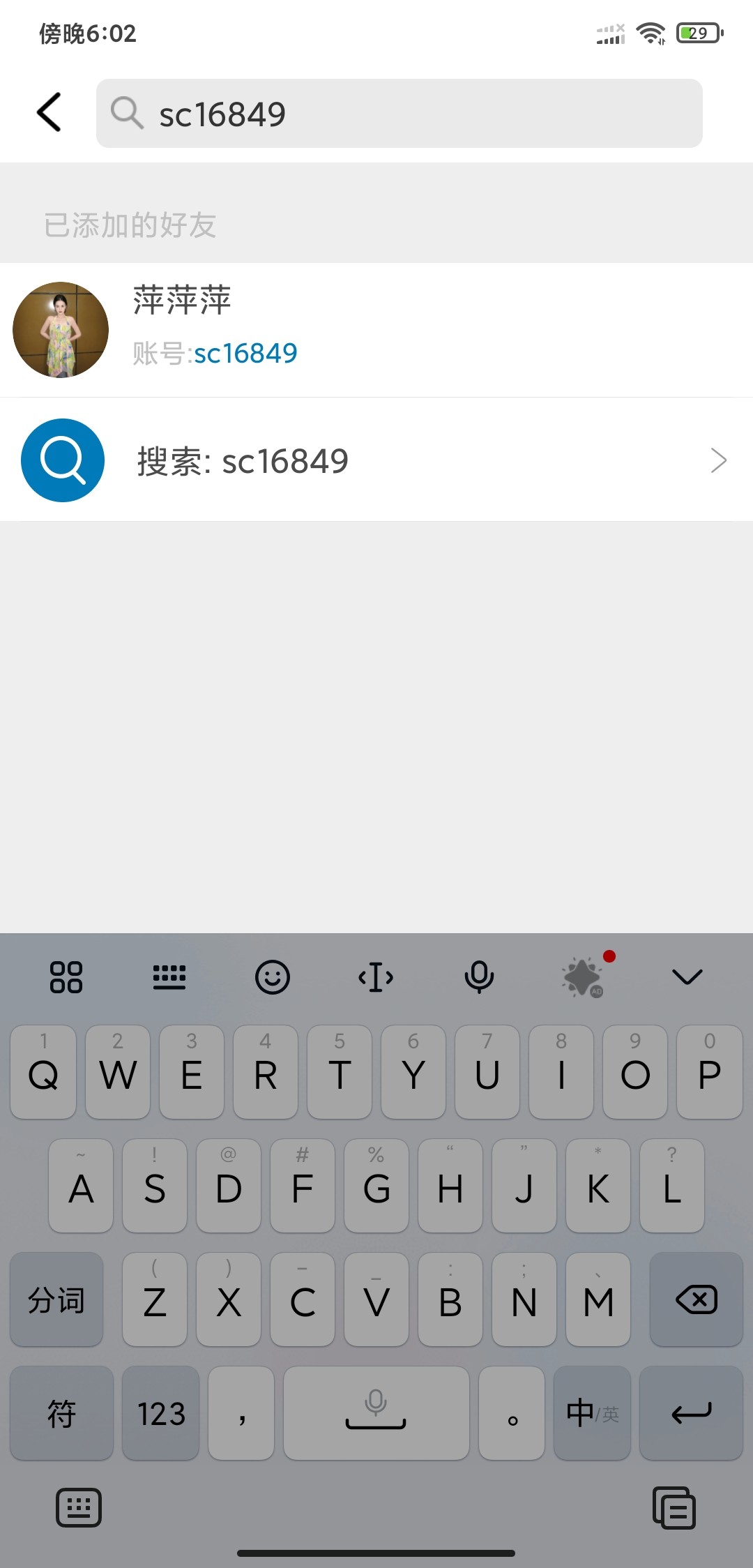Open friend 萍萍萍 from the results
Screen dimensions: 753x1568
click(376, 330)
